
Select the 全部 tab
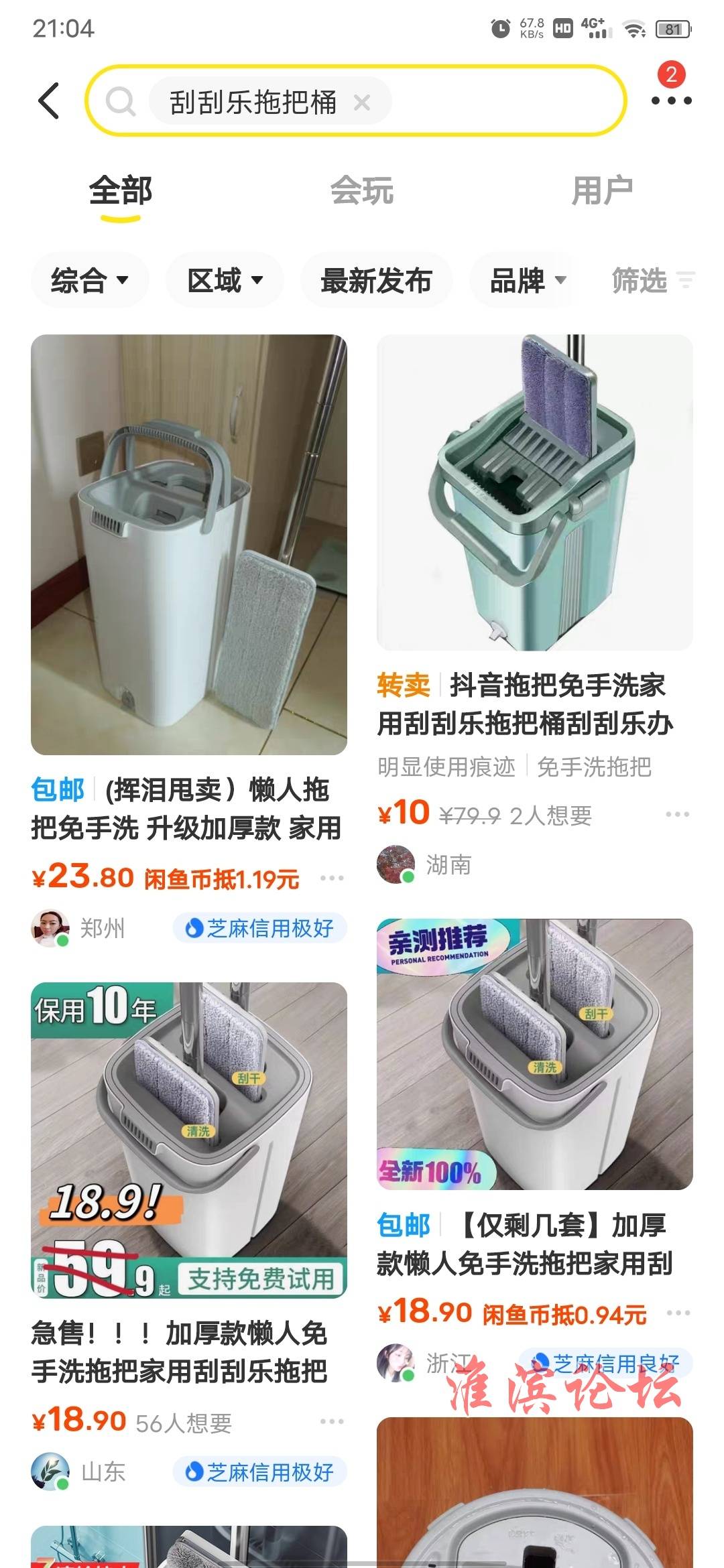pos(121,192)
